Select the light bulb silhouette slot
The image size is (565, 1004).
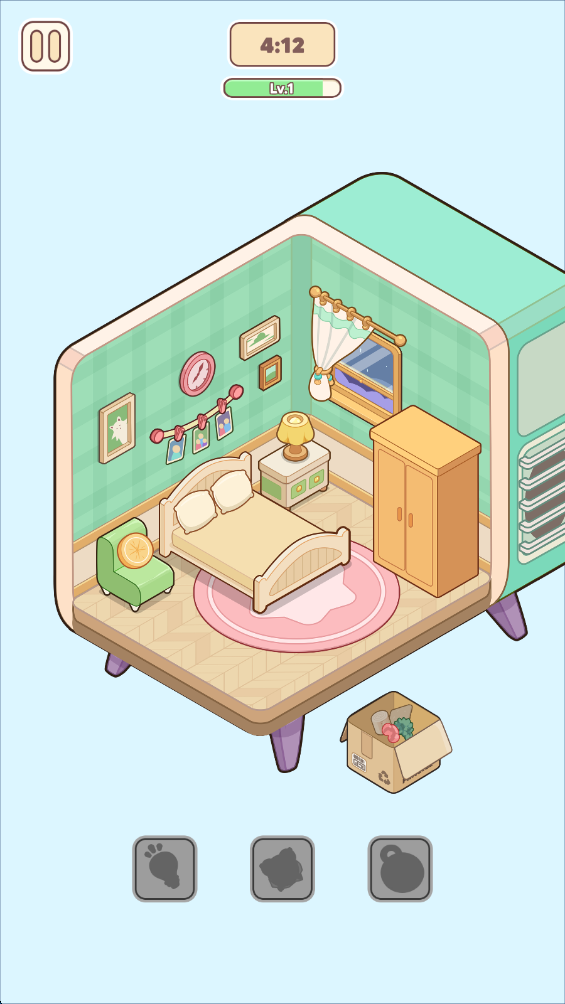165,868
